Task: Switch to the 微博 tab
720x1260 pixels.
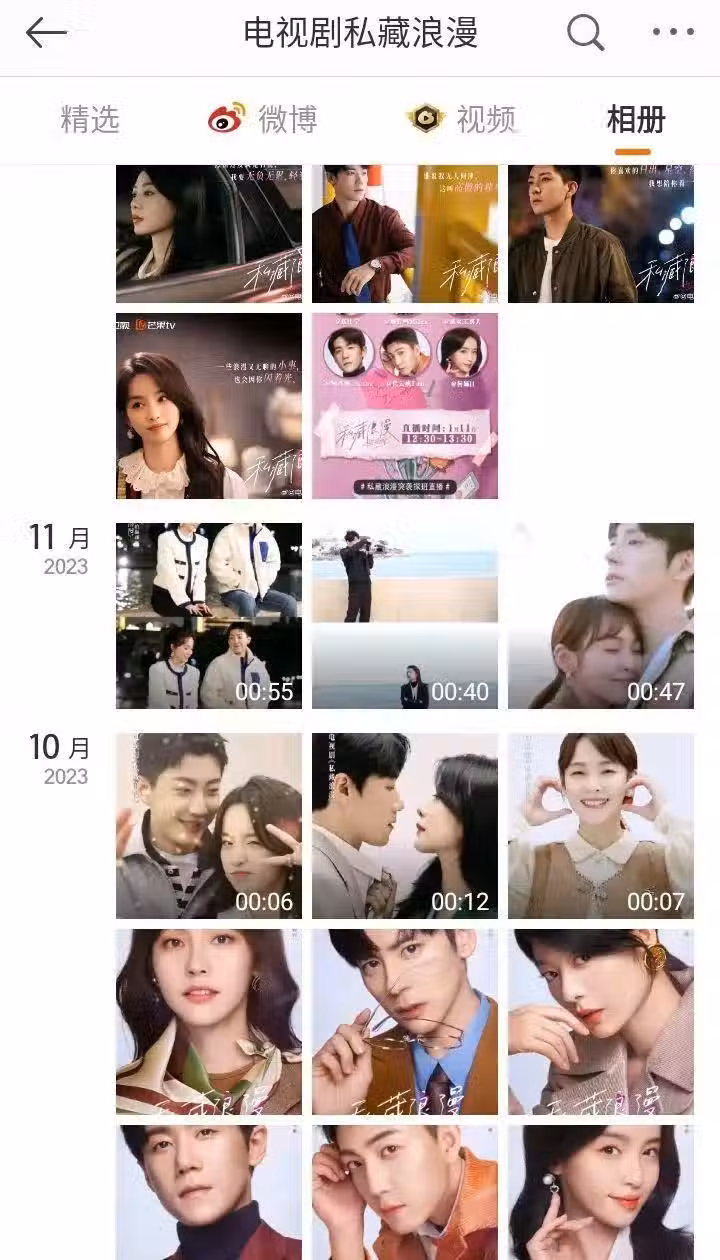Action: 263,120
